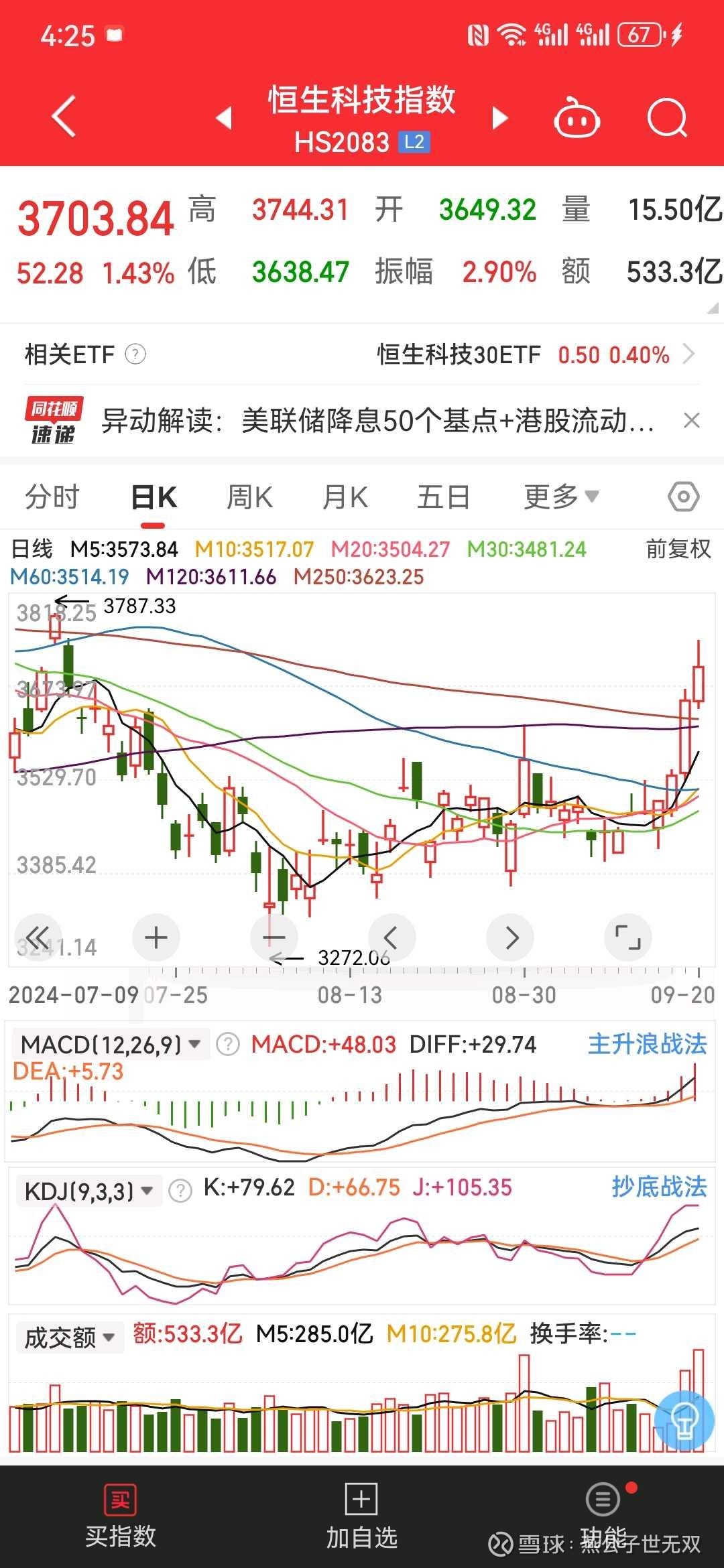
Task: Open the 相关ETF help question mark
Action: (x=136, y=354)
